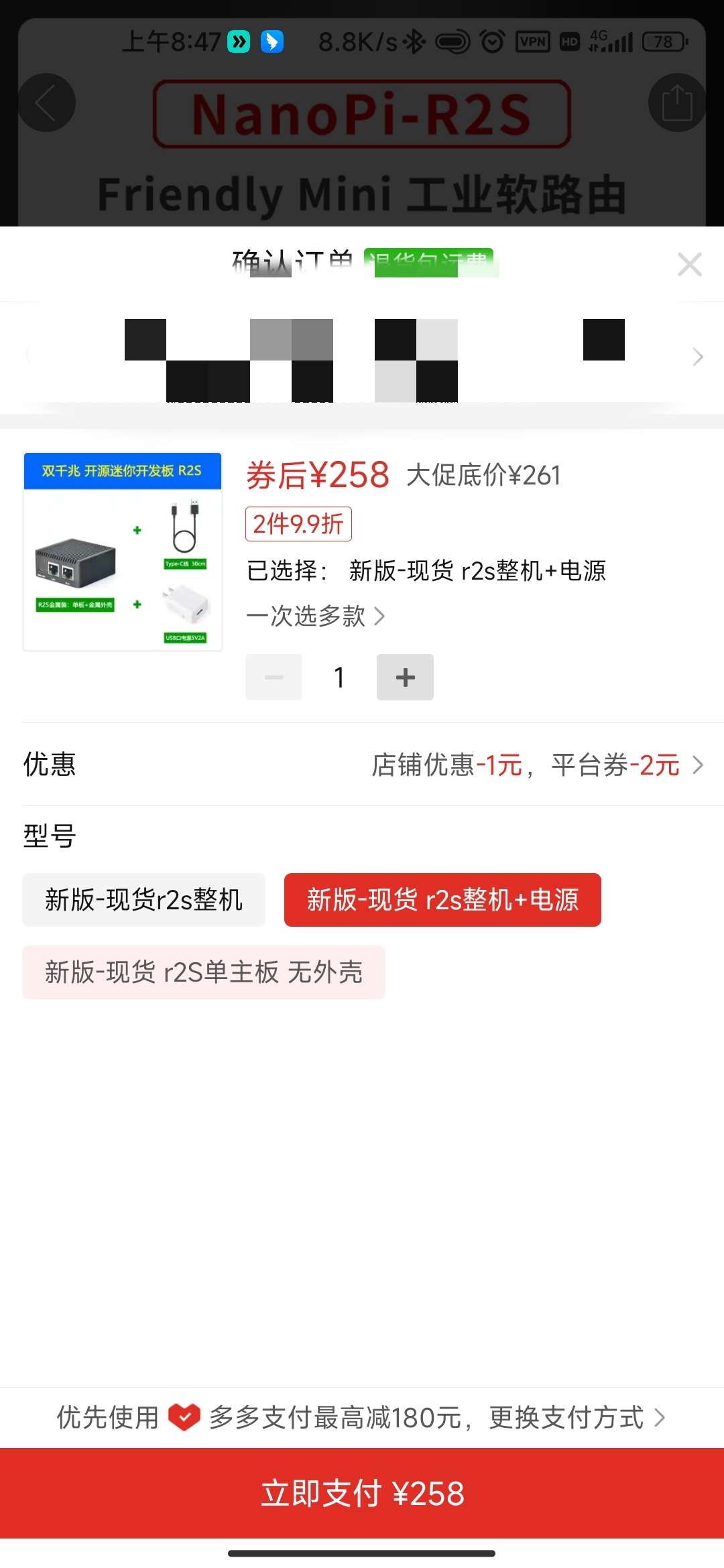Navigate back using the top-left arrow

47,102
